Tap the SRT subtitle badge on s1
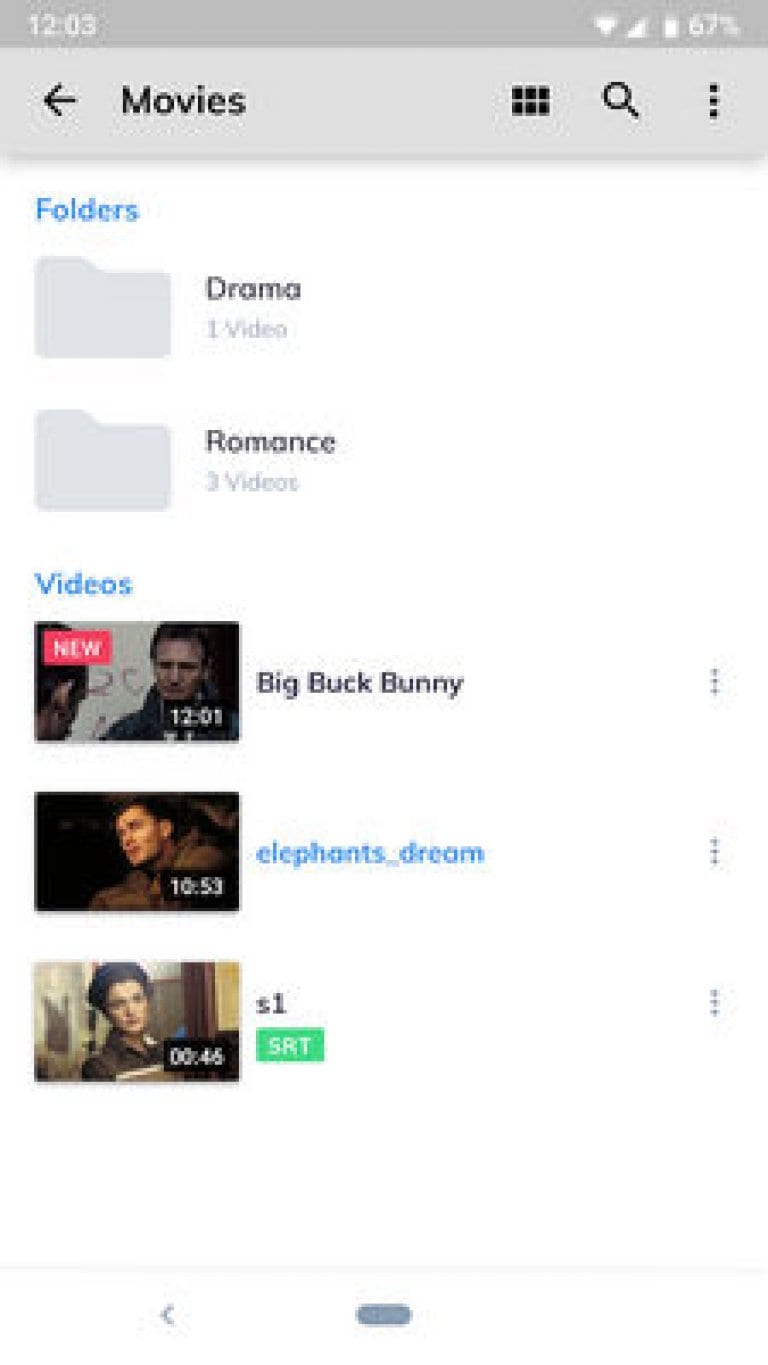768x1365 pixels. point(290,1045)
